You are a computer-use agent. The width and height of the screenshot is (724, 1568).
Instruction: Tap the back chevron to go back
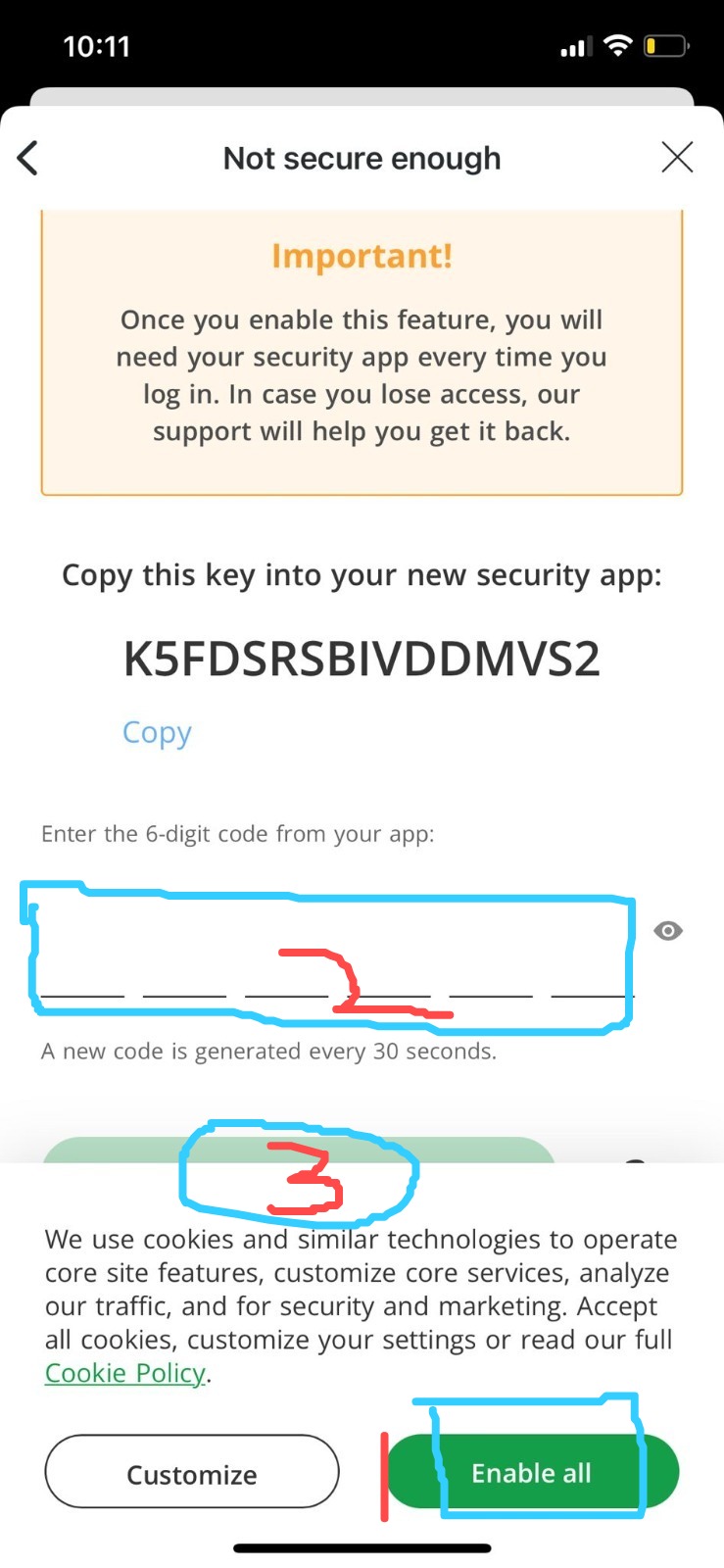(27, 157)
